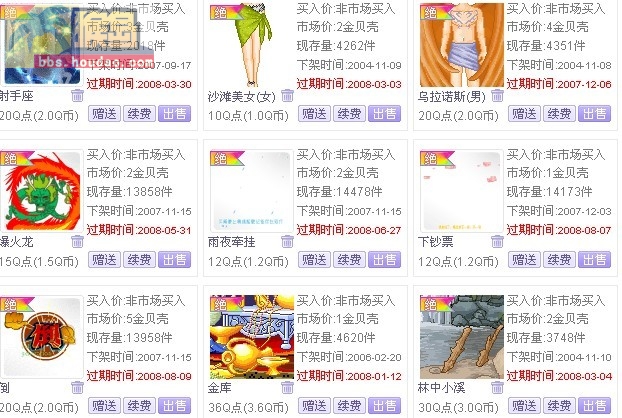Tap 赠送 for 沙滩美女(女)
This screenshot has width=622, height=418.
coord(315,114)
